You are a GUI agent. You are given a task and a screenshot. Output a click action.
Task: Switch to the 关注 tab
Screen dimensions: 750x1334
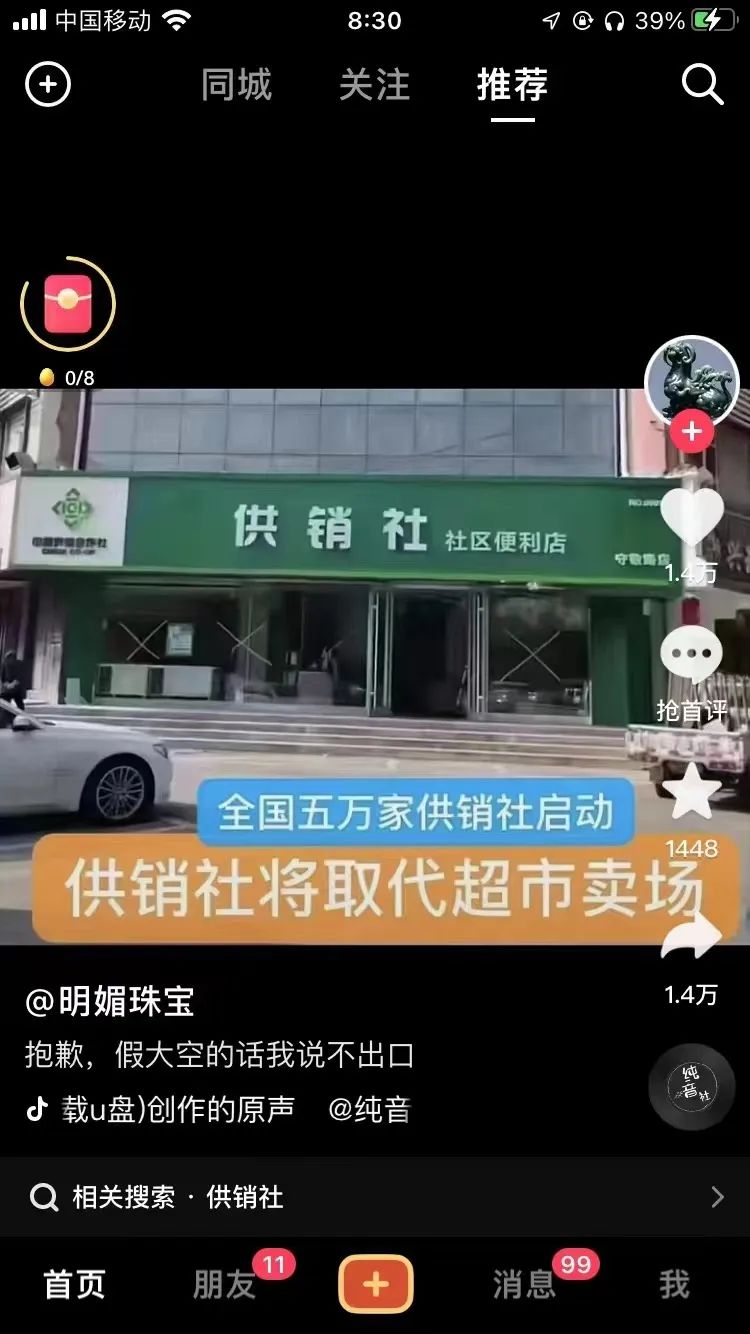(x=374, y=86)
